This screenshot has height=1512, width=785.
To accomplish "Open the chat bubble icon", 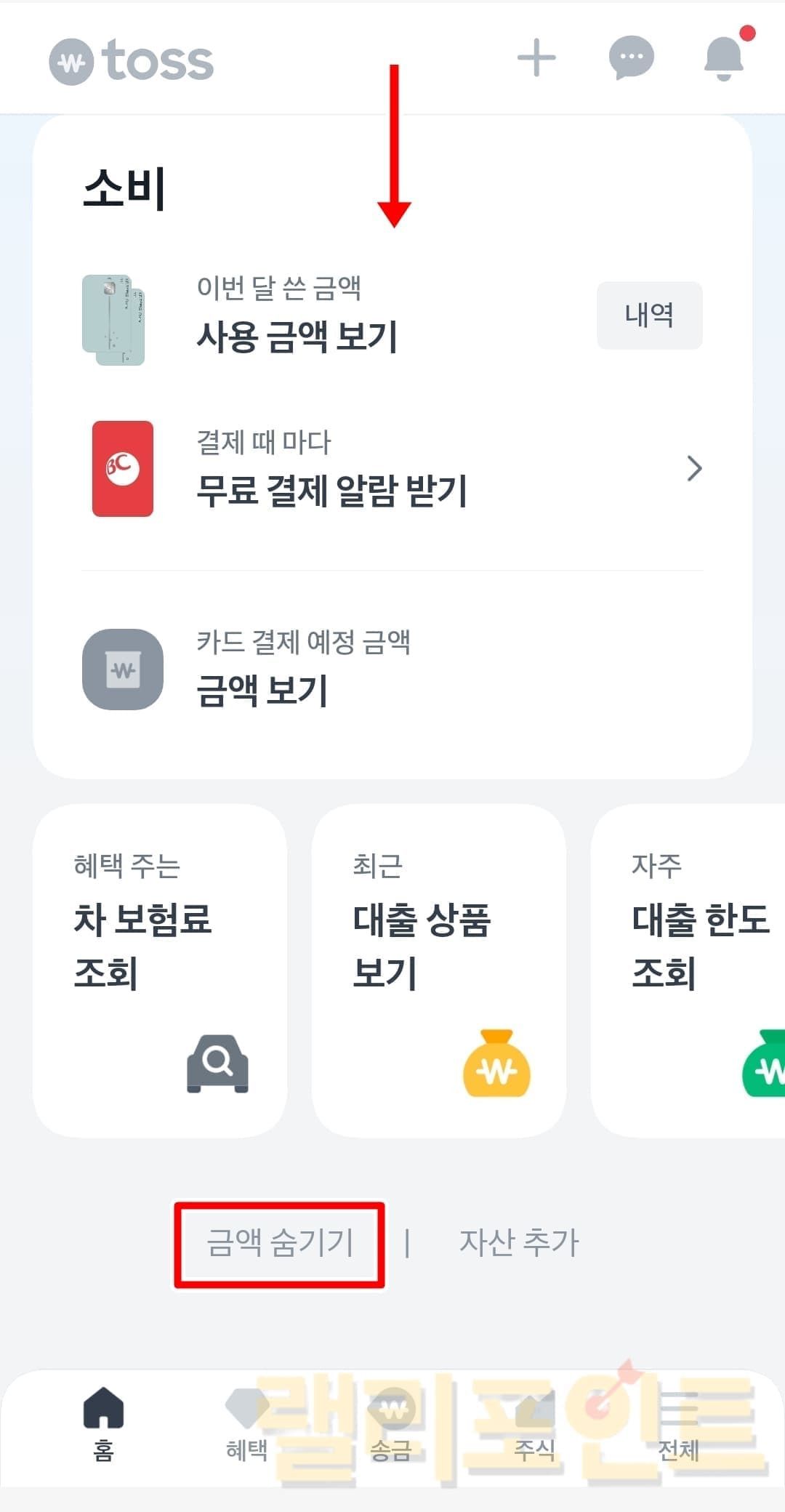I will pos(631,58).
